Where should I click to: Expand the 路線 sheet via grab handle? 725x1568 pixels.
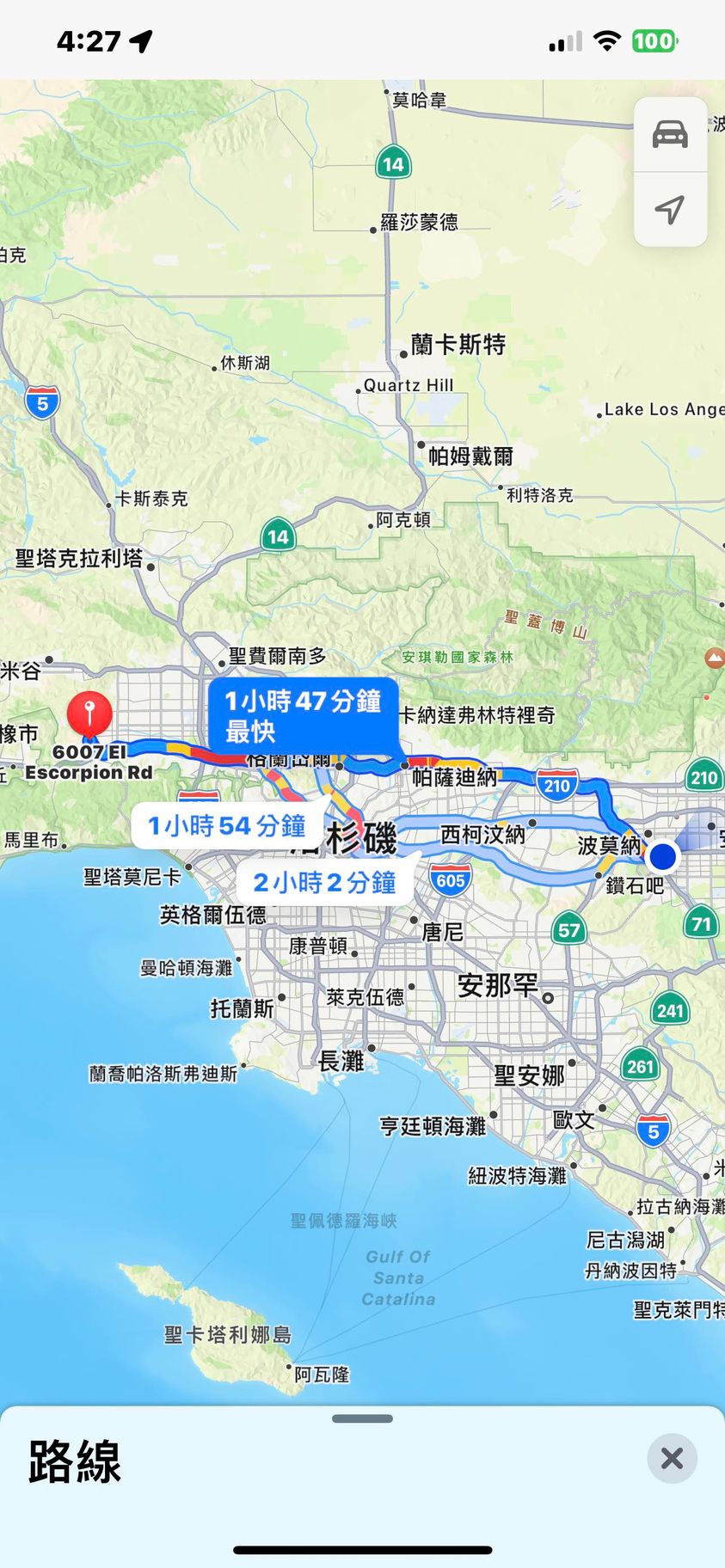[362, 1418]
